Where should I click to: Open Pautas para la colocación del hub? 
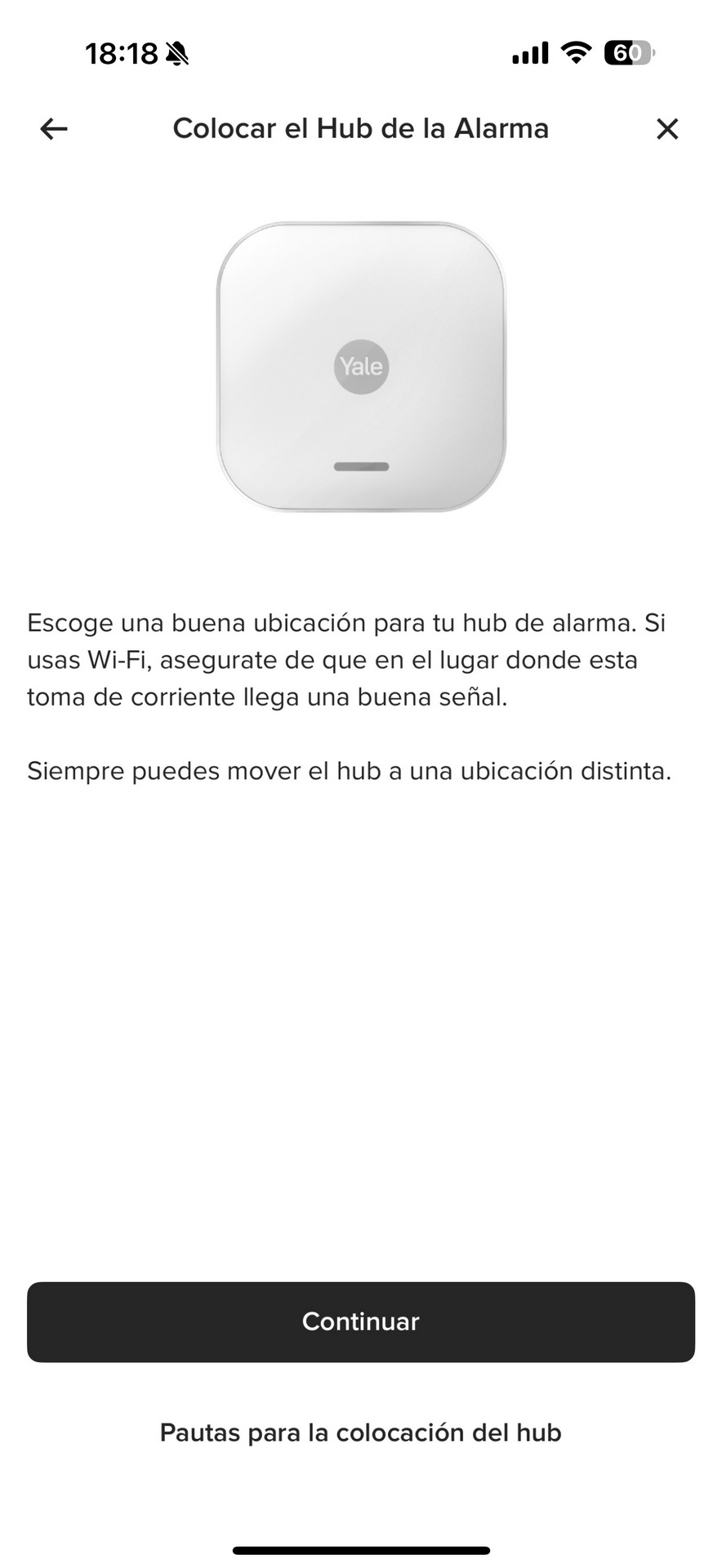click(361, 1432)
